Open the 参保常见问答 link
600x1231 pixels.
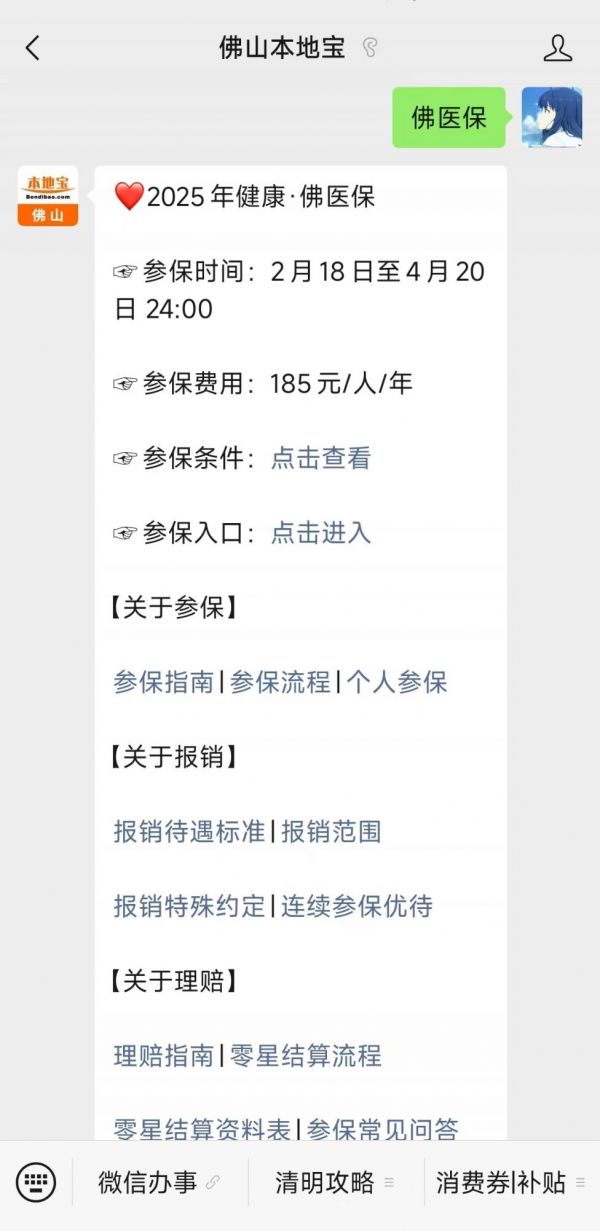(x=383, y=1129)
